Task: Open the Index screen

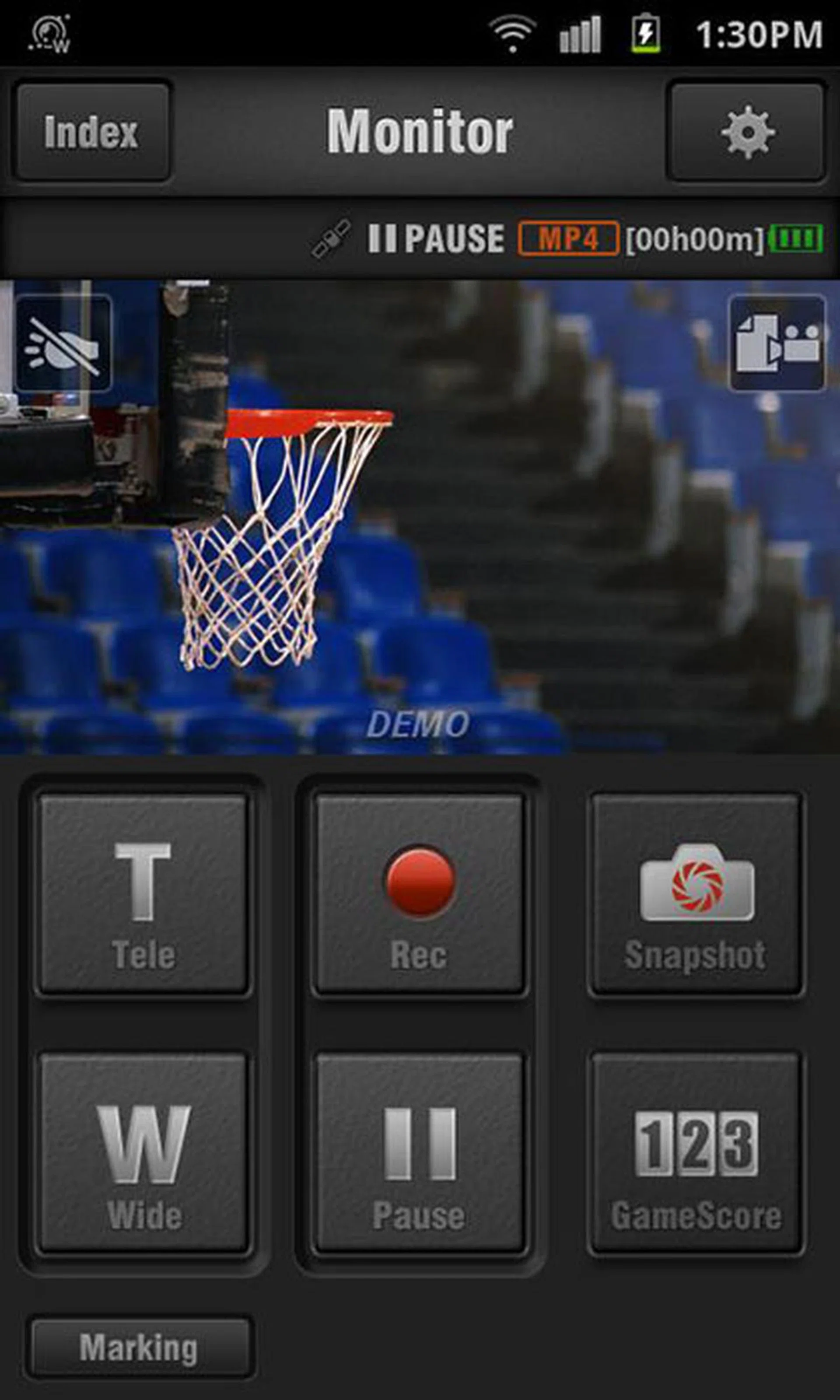Action: pyautogui.click(x=92, y=132)
